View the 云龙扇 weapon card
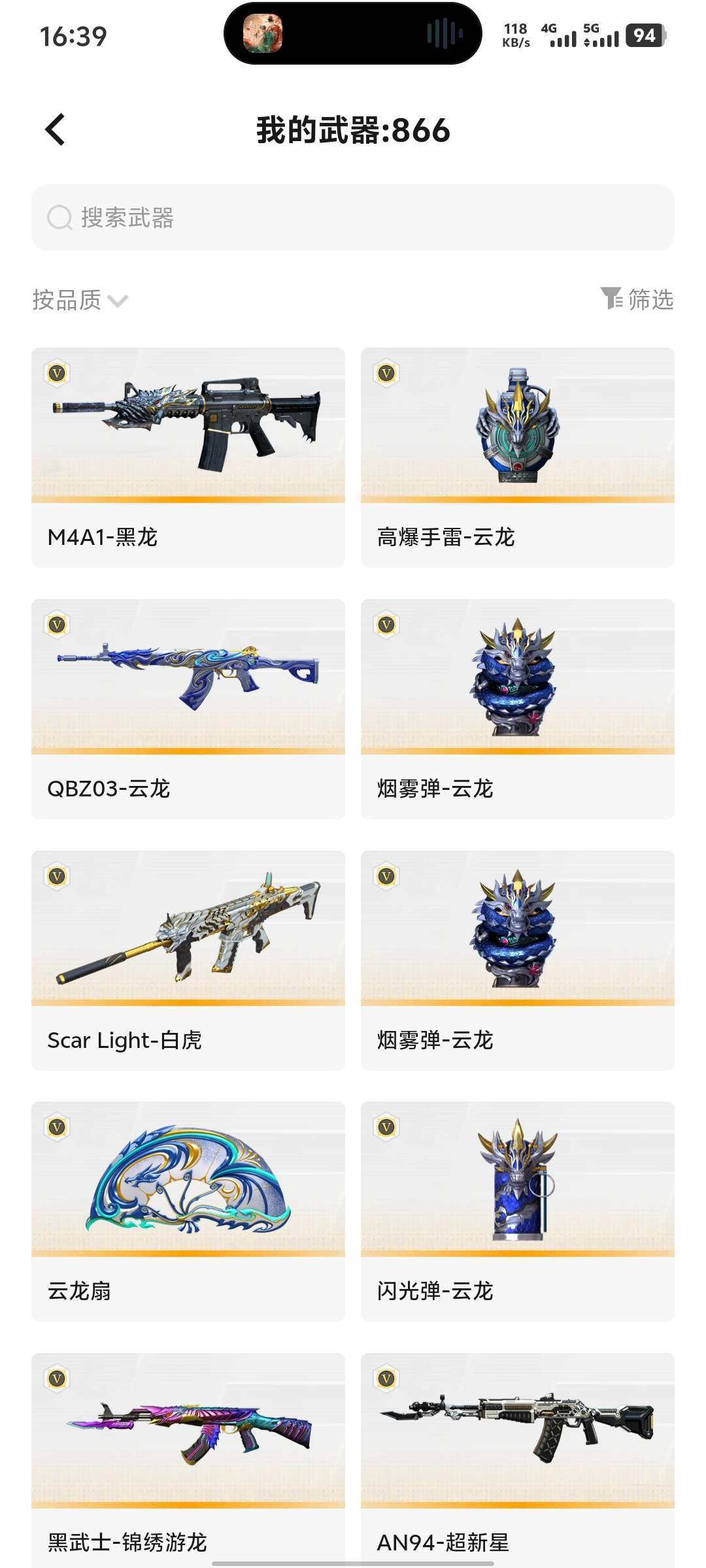 tap(188, 1211)
